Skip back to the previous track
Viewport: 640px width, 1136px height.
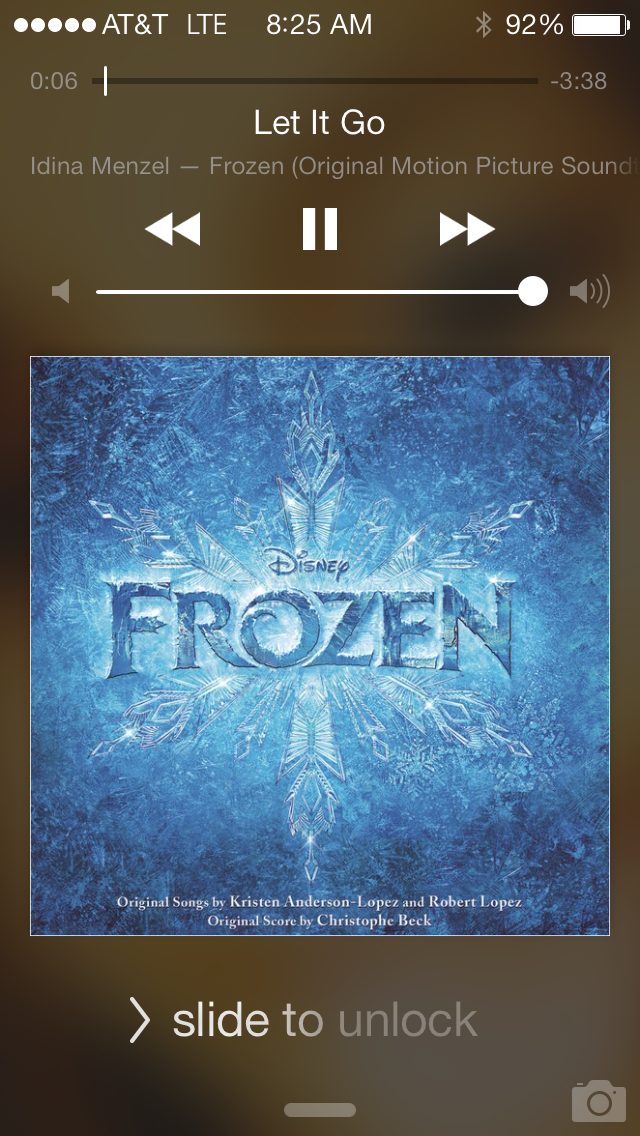[x=173, y=229]
